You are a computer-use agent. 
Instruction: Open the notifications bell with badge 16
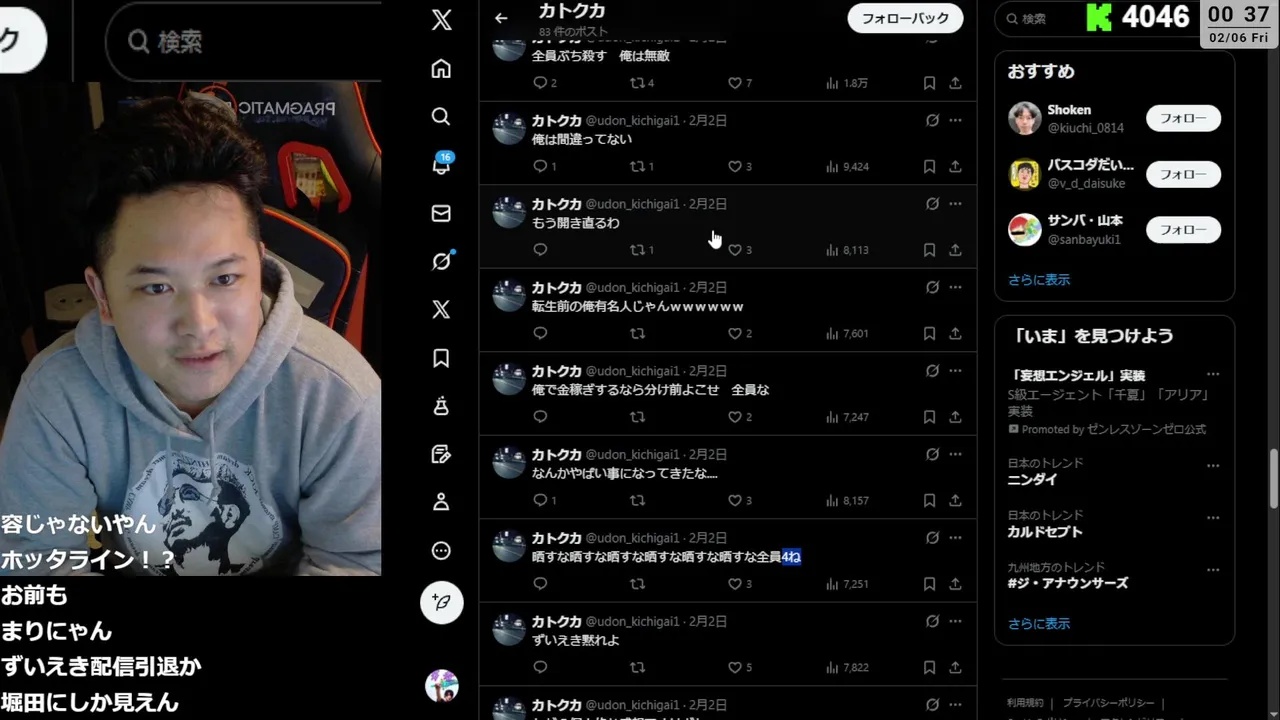tap(441, 165)
